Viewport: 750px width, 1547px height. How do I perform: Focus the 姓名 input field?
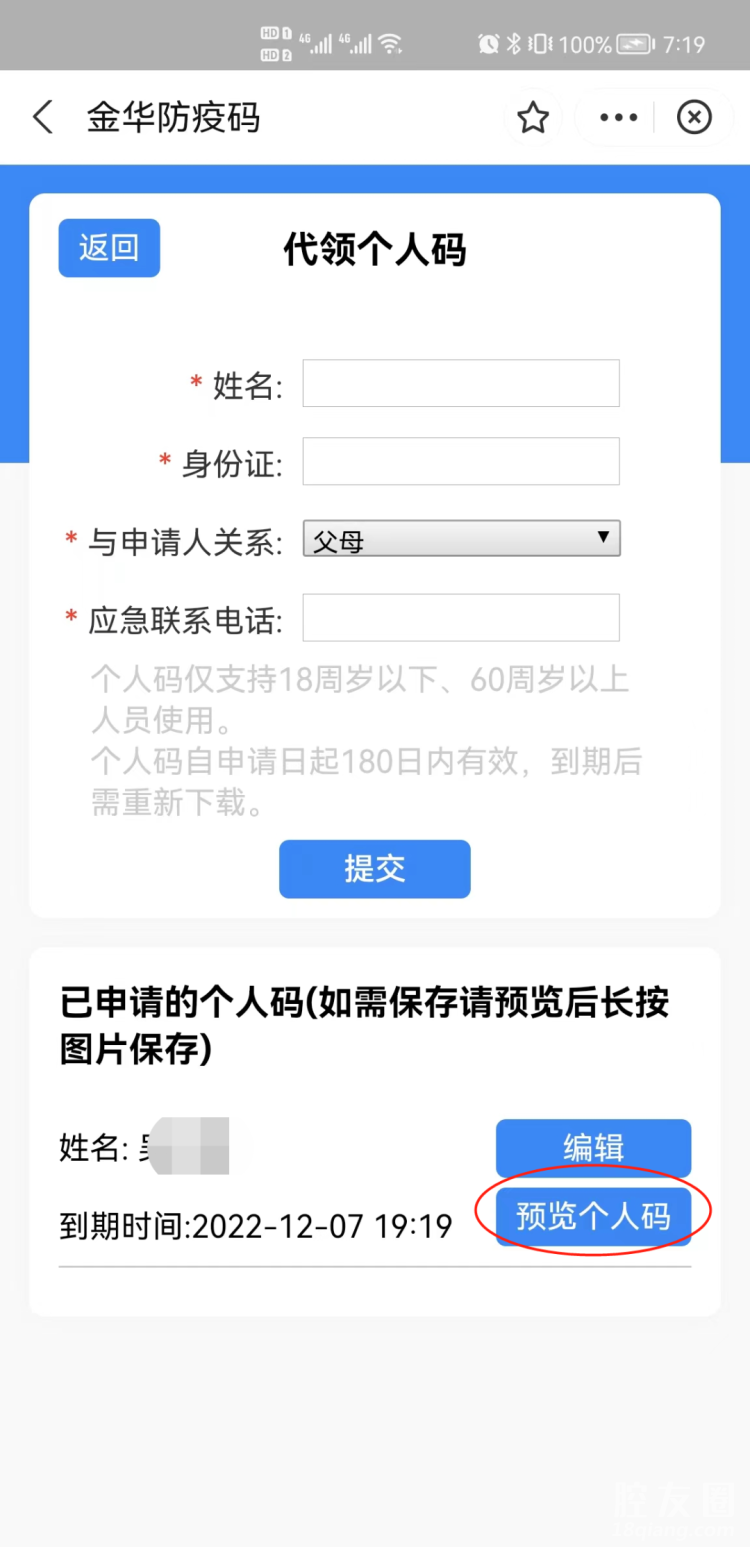click(x=461, y=383)
